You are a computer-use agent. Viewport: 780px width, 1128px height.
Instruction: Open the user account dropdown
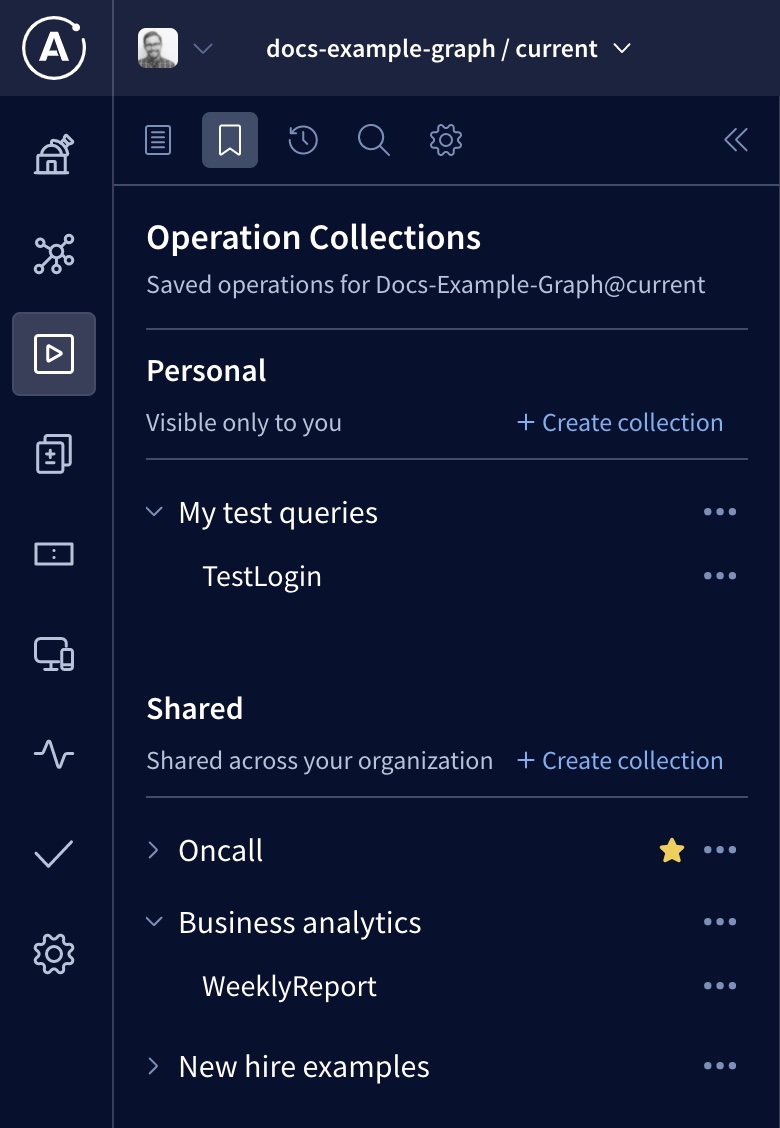pyautogui.click(x=205, y=48)
